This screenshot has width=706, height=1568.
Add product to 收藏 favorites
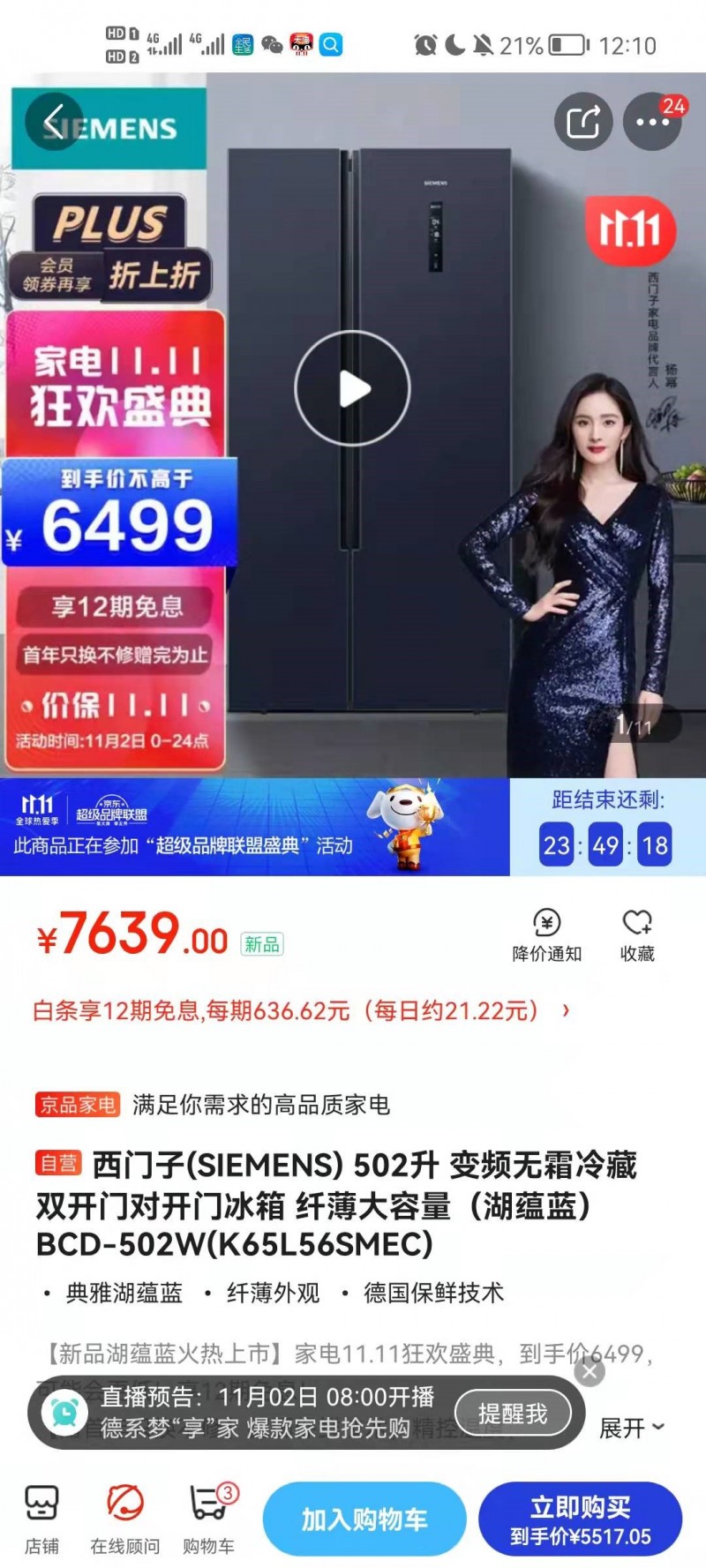(x=637, y=934)
